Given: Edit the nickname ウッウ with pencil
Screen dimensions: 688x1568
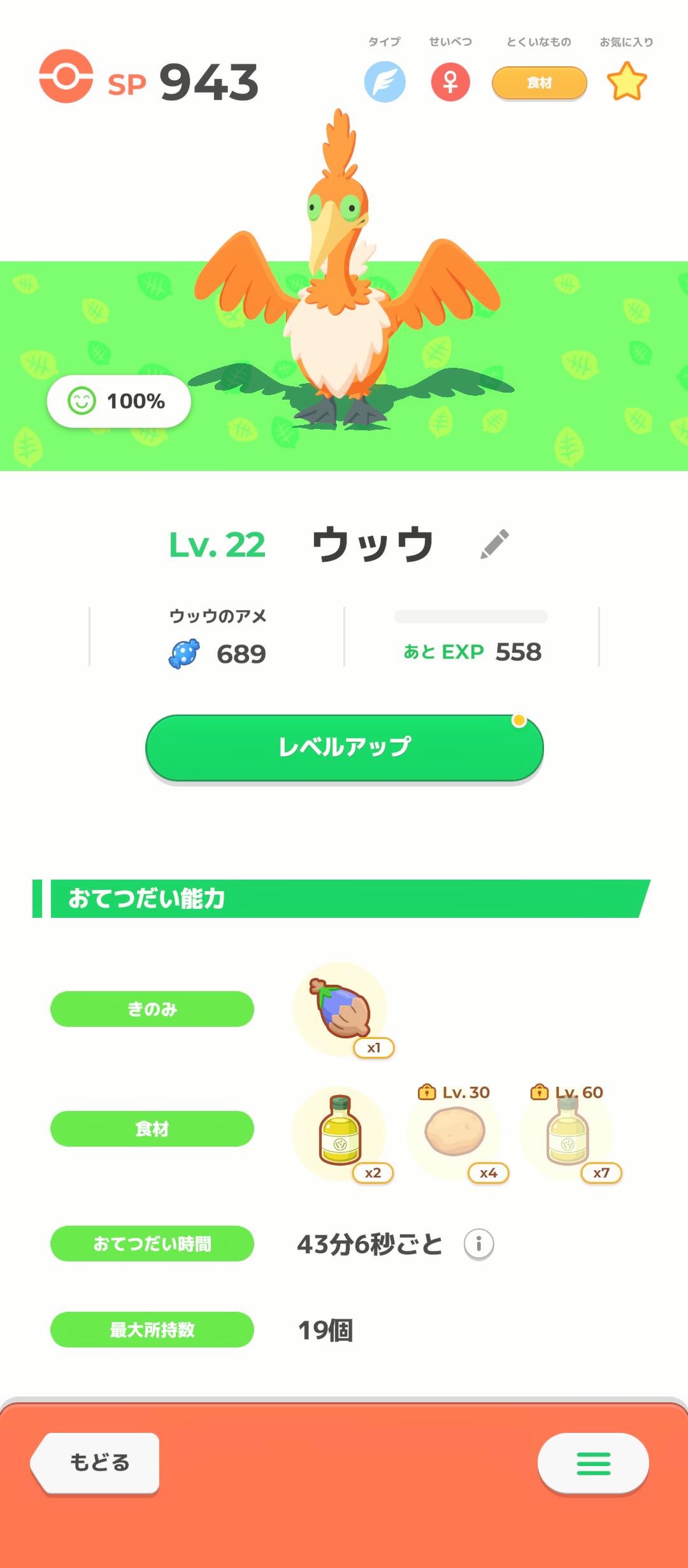Looking at the screenshot, I should pos(494,544).
